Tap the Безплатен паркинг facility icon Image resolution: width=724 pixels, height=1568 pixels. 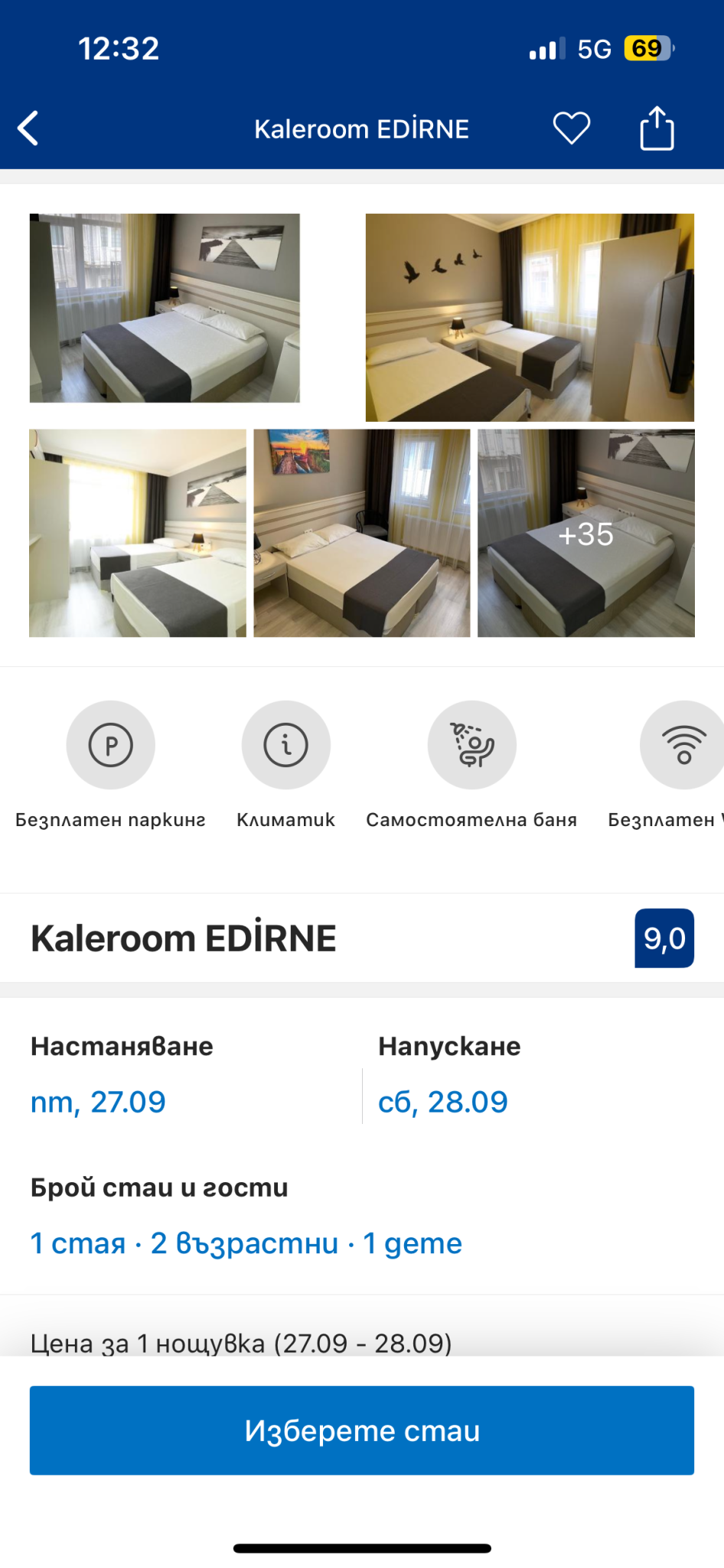[111, 745]
